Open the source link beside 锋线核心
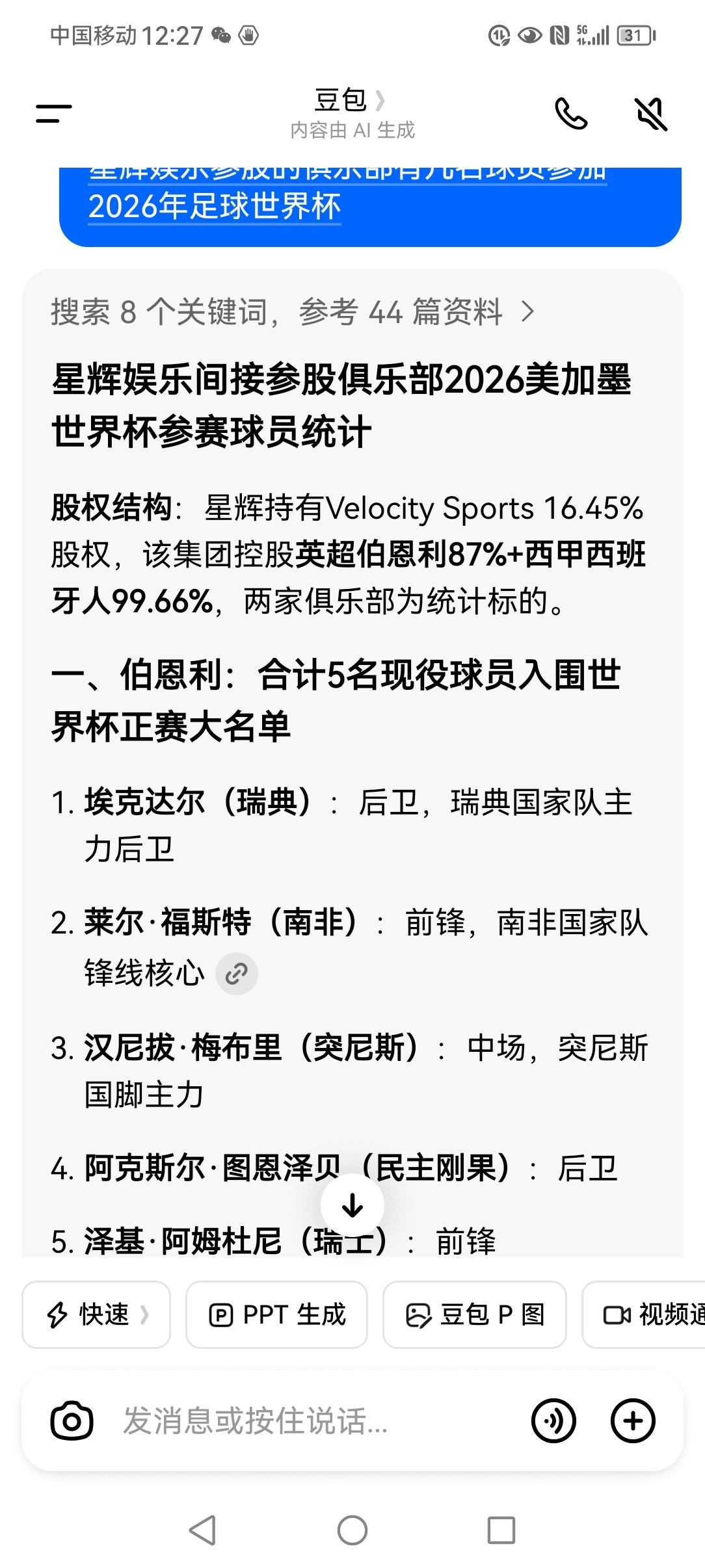This screenshot has height=1568, width=705. pos(237,973)
